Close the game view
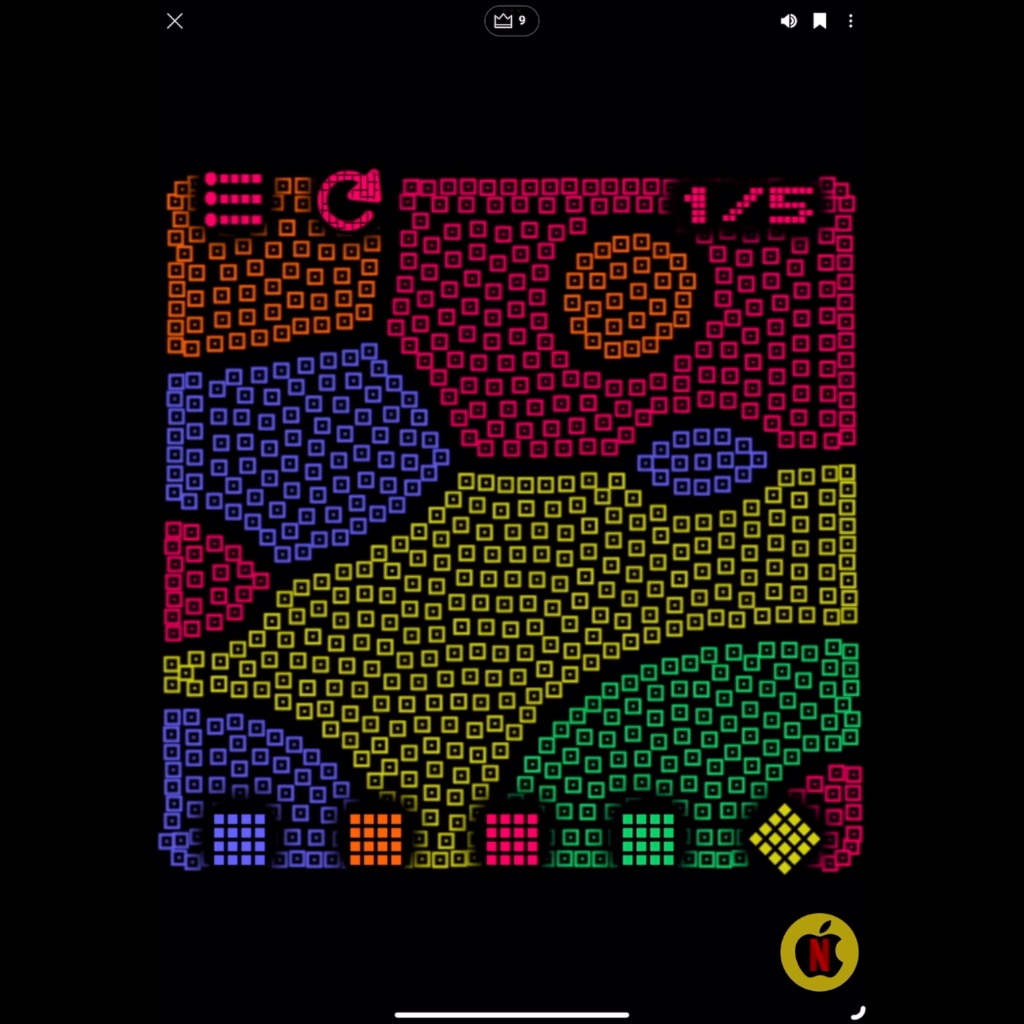The height and width of the screenshot is (1024, 1024). click(175, 21)
